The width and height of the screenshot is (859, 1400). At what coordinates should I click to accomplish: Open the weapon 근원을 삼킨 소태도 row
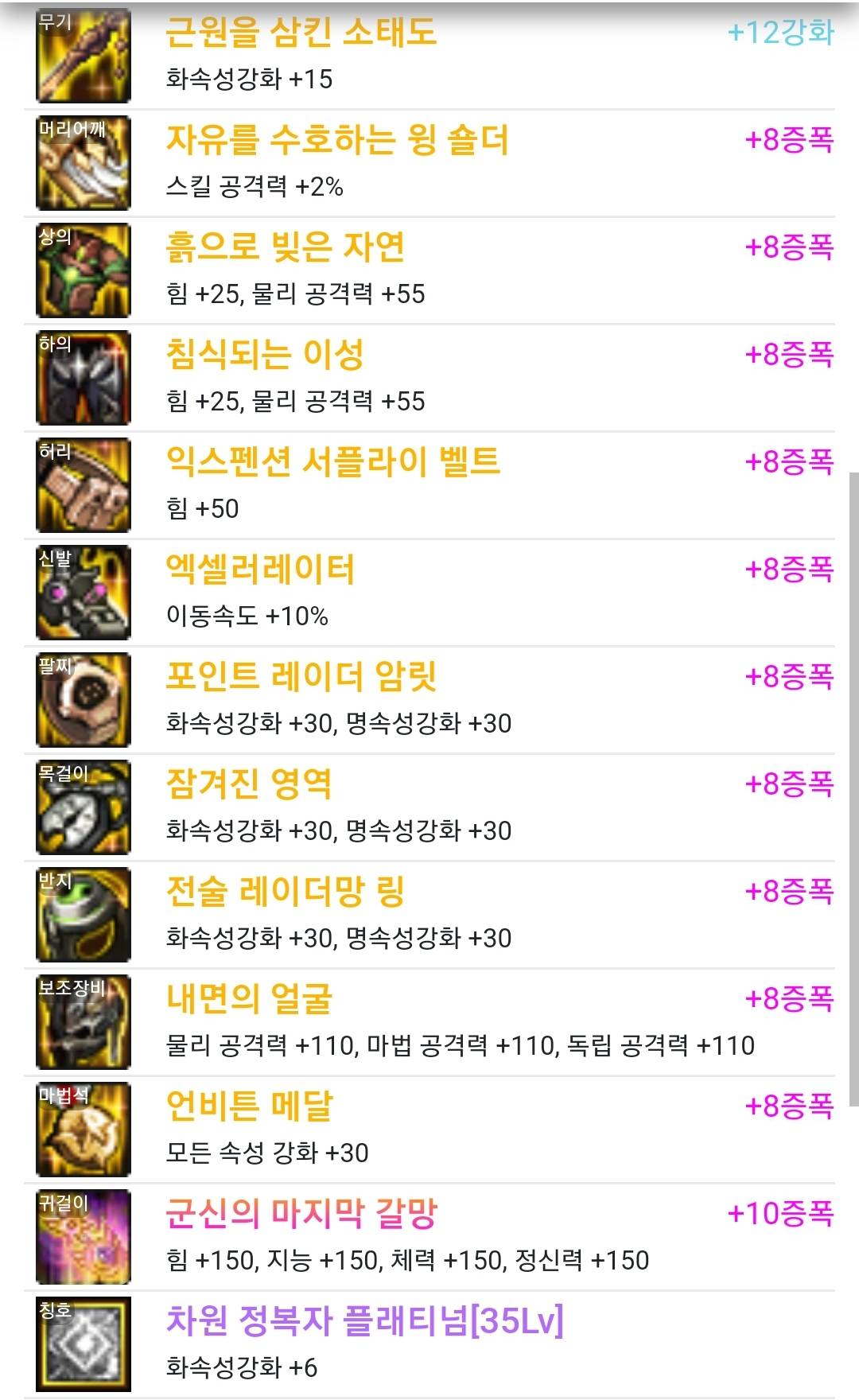click(x=301, y=33)
